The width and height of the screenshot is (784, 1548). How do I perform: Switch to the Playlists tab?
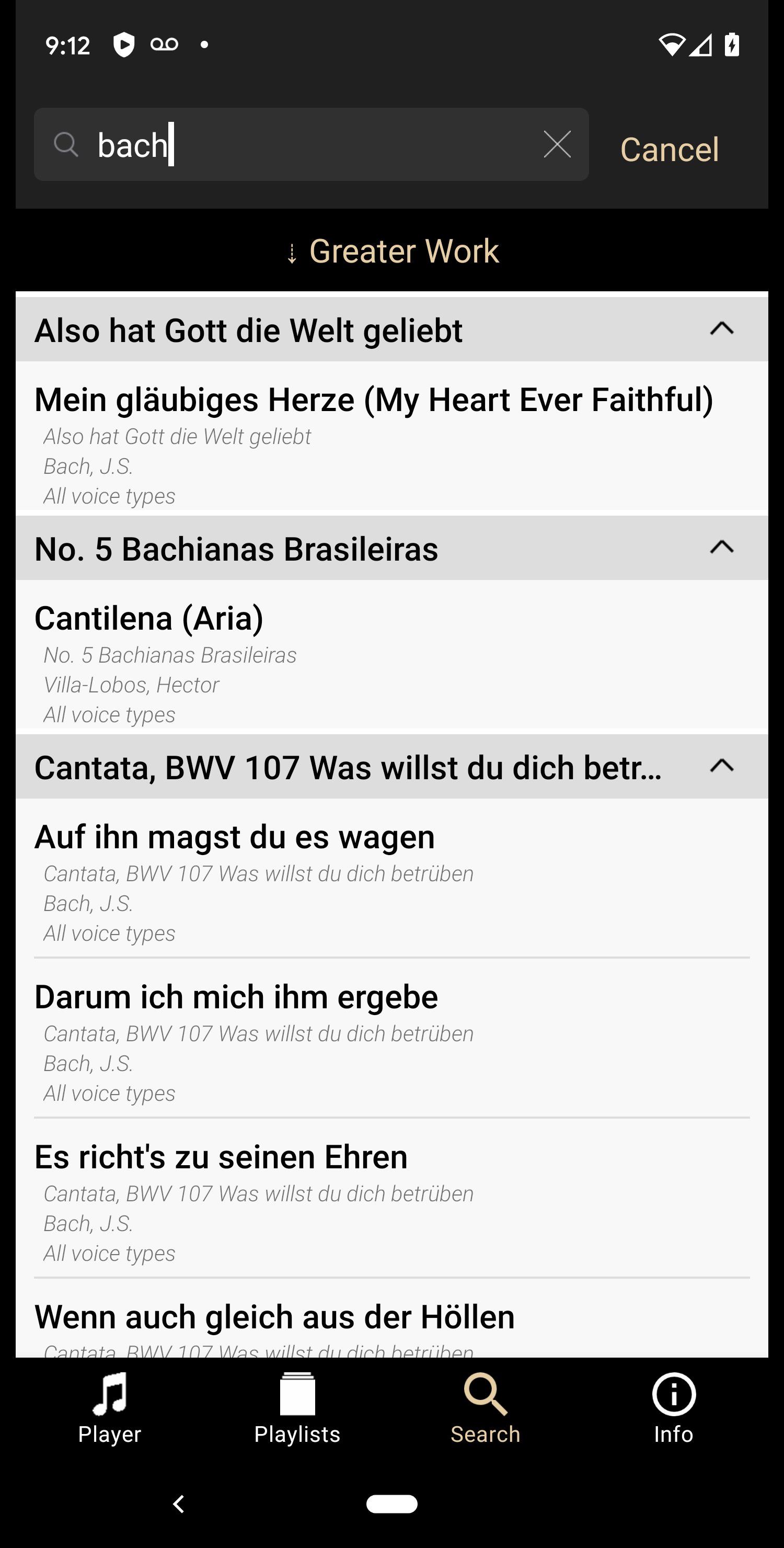pos(297,1408)
